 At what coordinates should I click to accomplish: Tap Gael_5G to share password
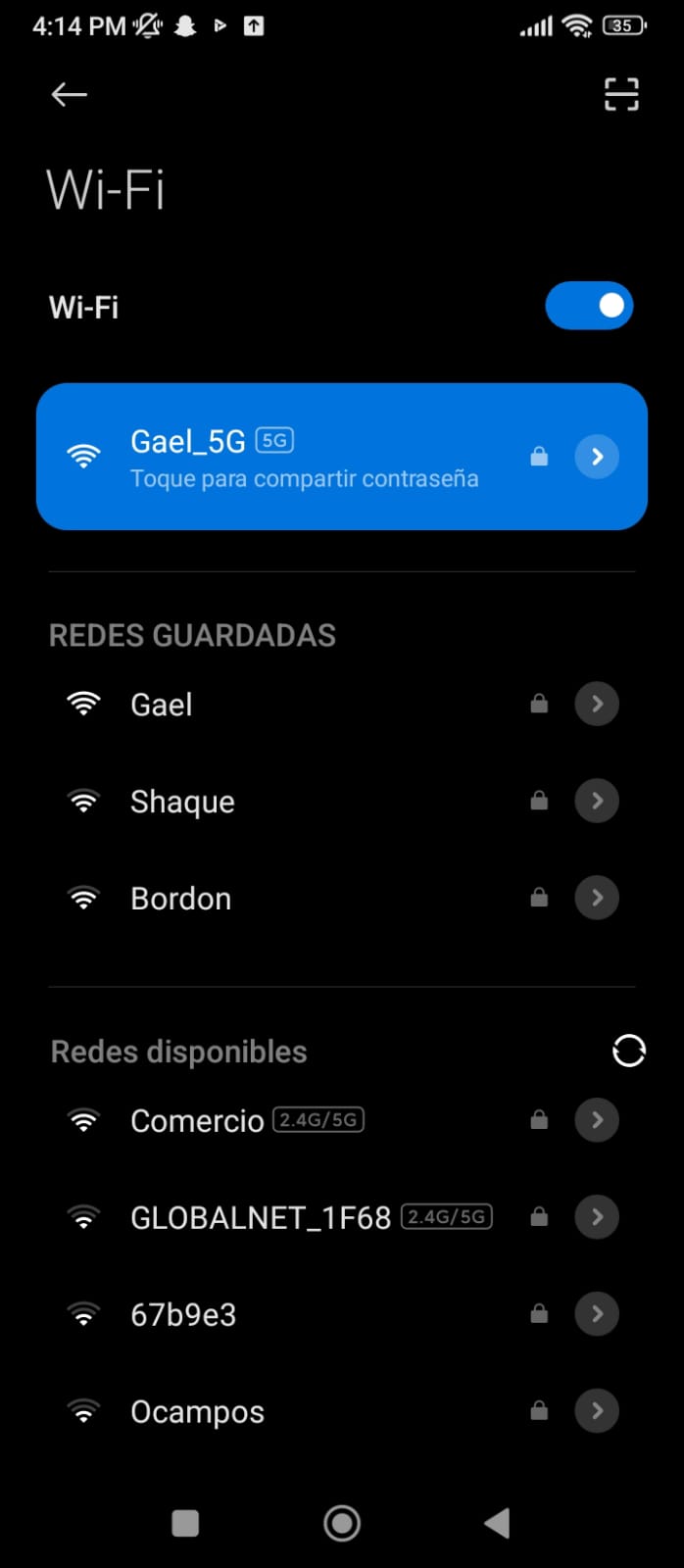pos(304,457)
